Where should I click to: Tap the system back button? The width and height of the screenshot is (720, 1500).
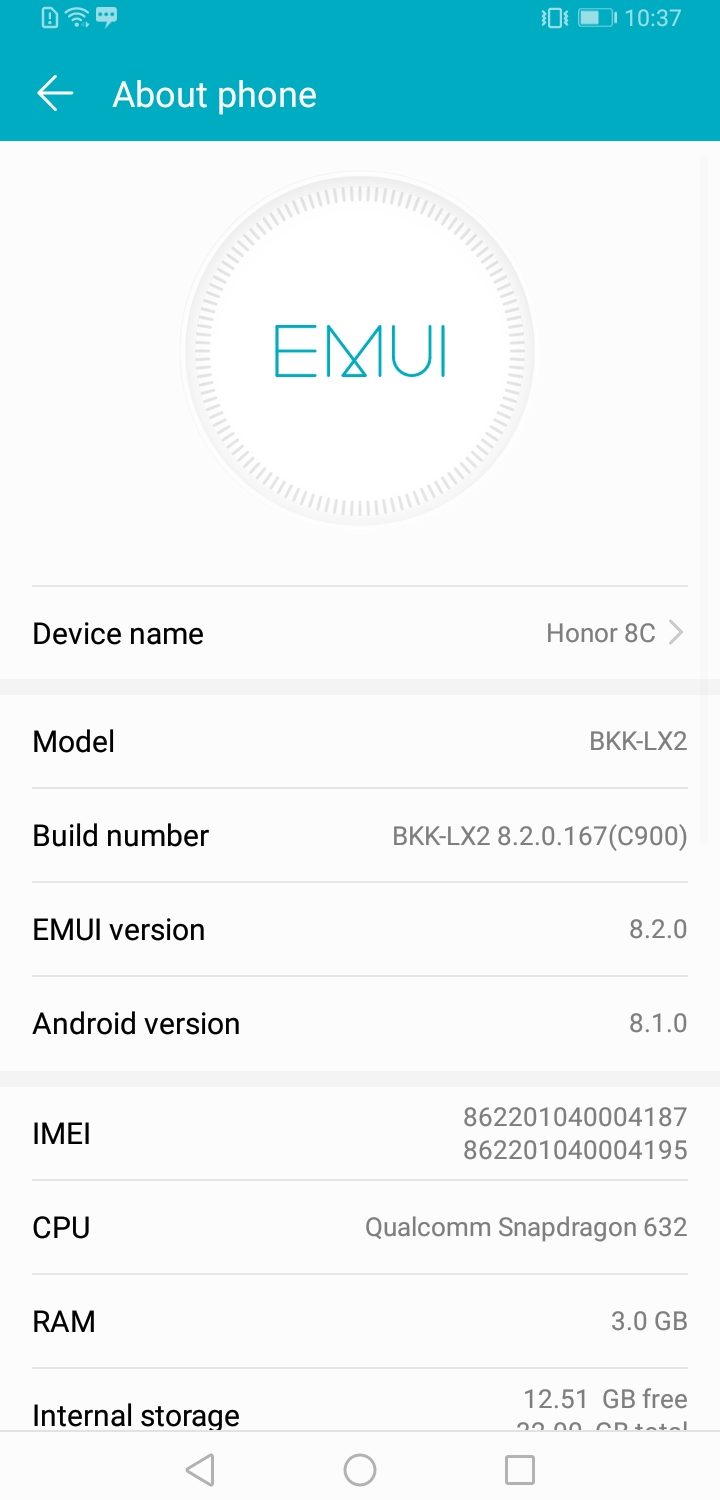[200, 1469]
